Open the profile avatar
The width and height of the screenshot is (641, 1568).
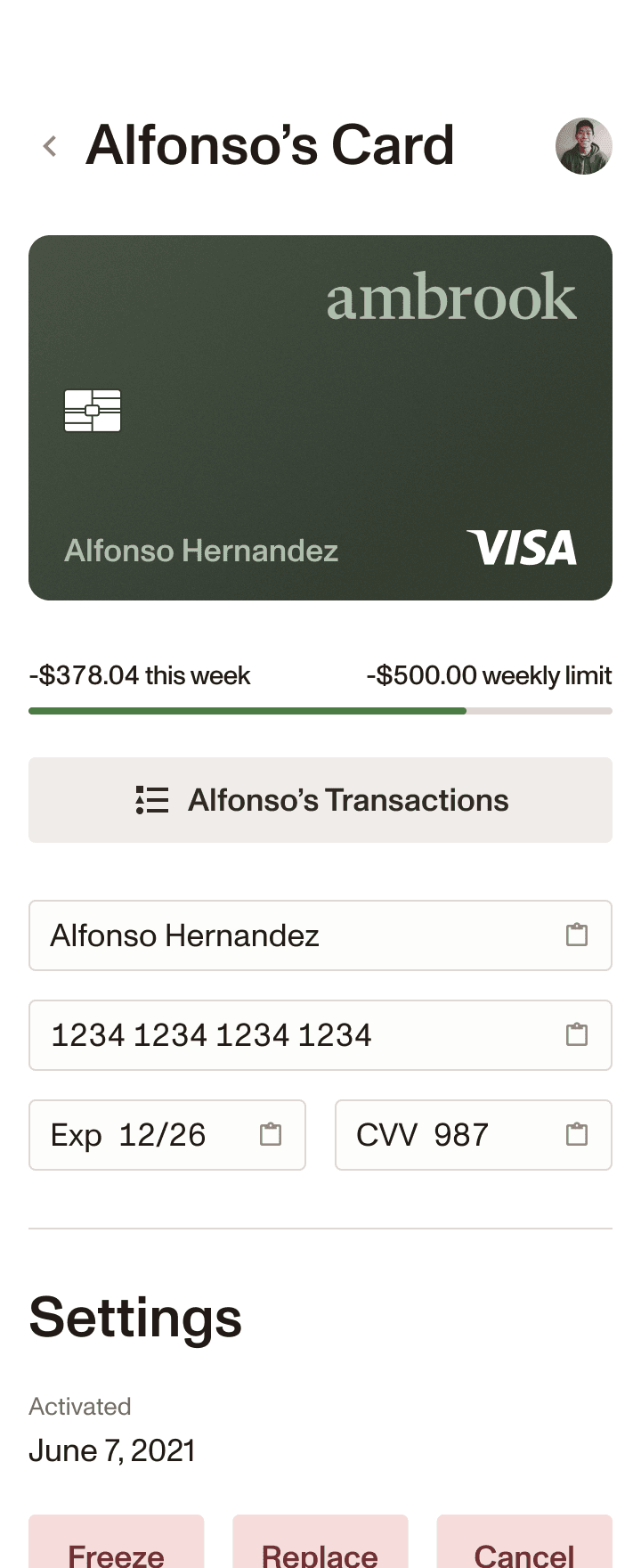[x=583, y=146]
